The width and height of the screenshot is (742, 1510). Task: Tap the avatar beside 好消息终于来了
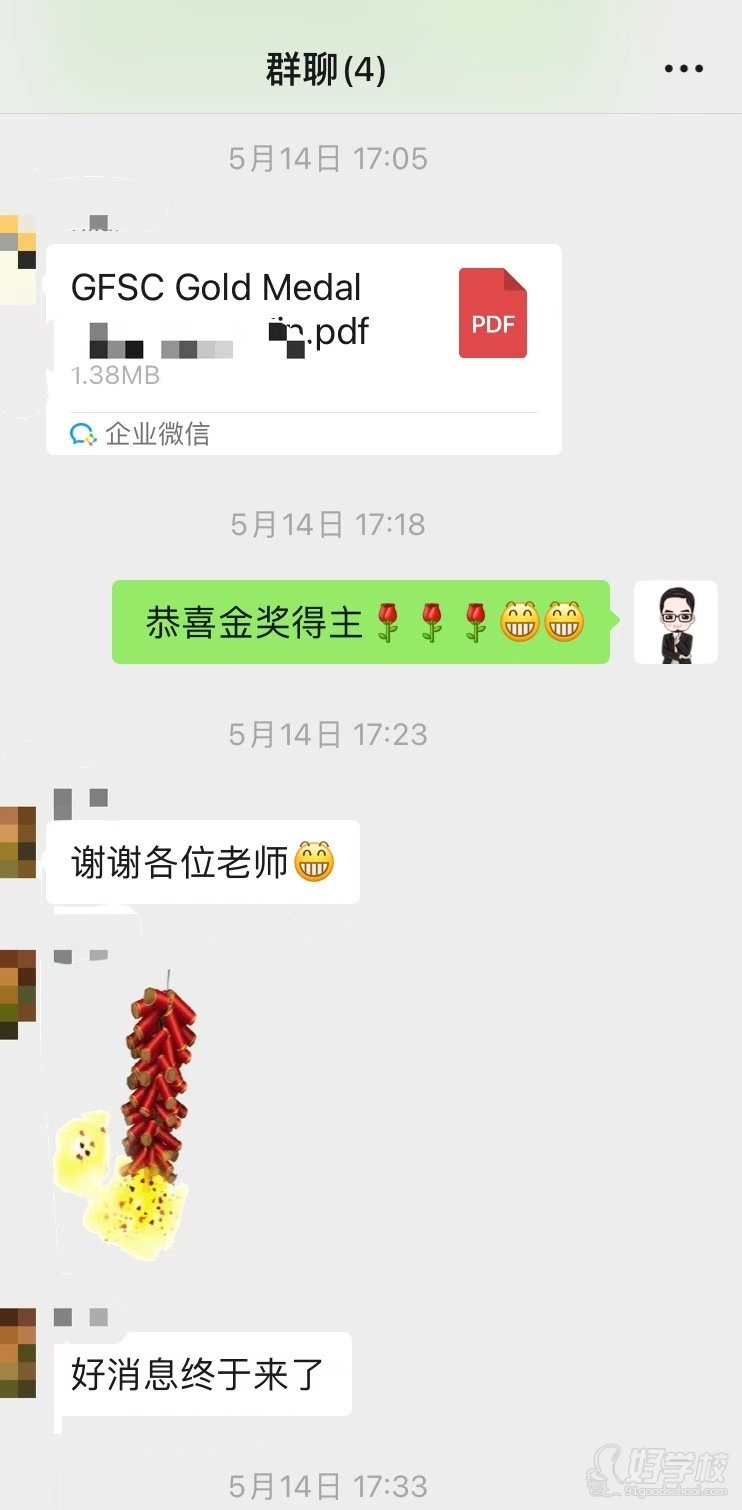18,1350
